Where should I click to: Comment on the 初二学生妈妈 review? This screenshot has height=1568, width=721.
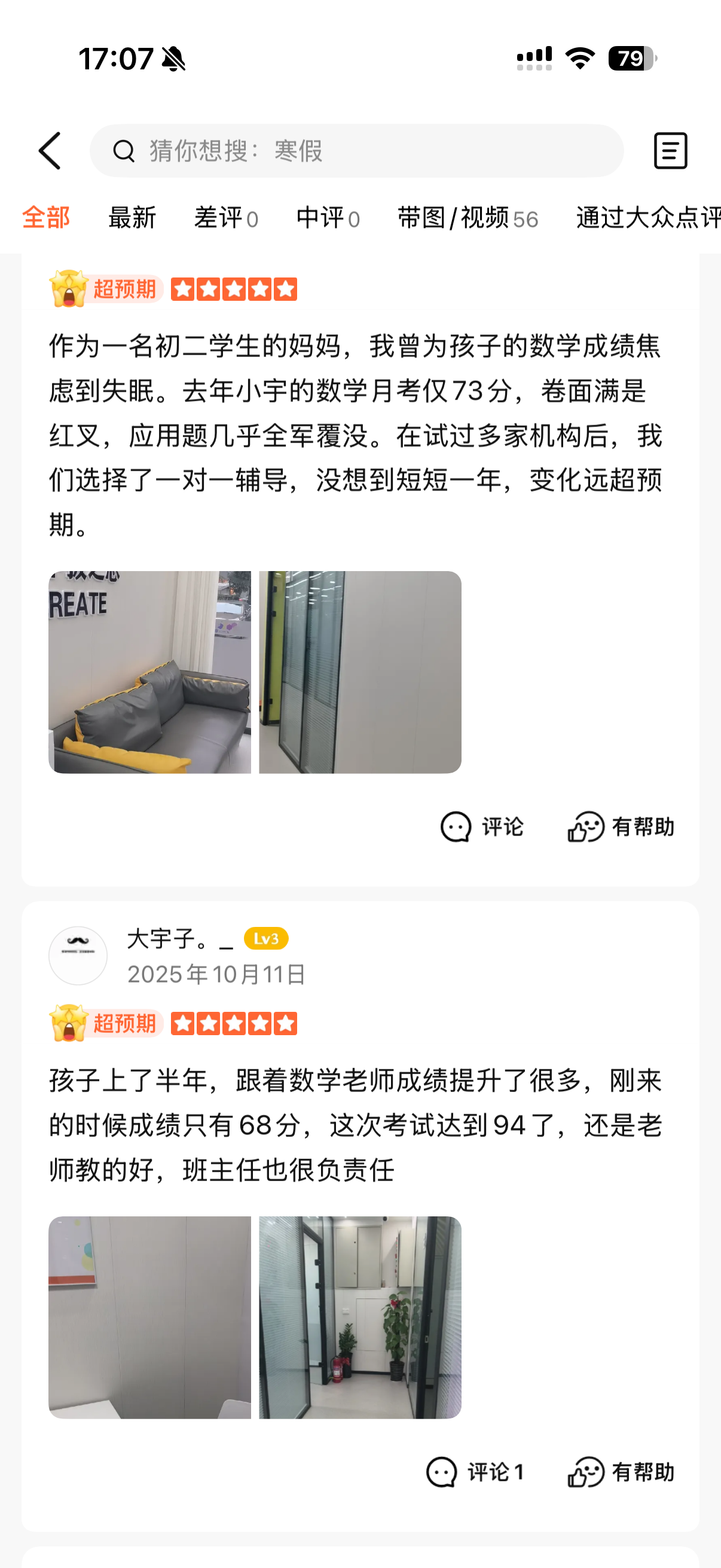(482, 826)
